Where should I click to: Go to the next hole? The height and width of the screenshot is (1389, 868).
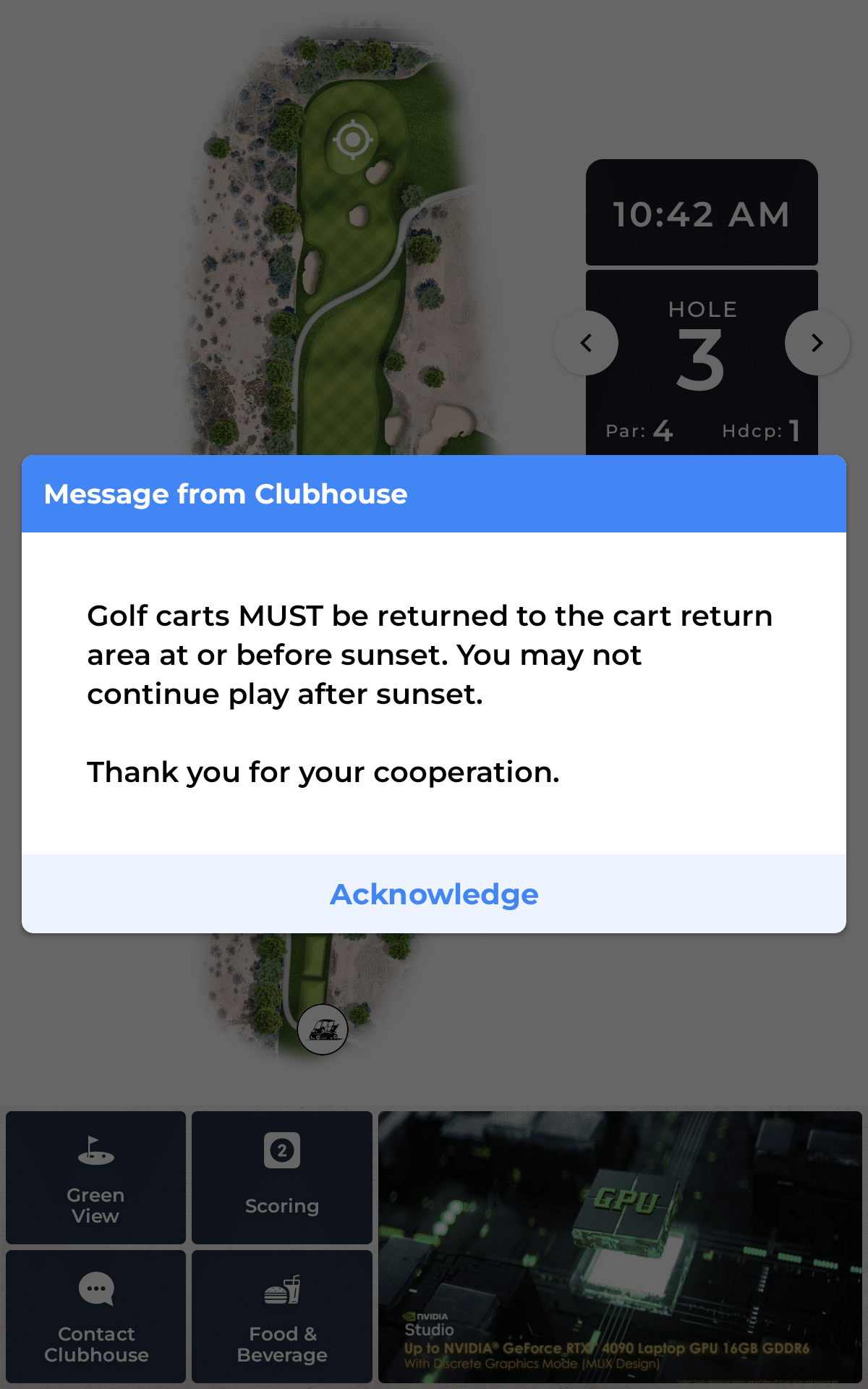[x=817, y=343]
